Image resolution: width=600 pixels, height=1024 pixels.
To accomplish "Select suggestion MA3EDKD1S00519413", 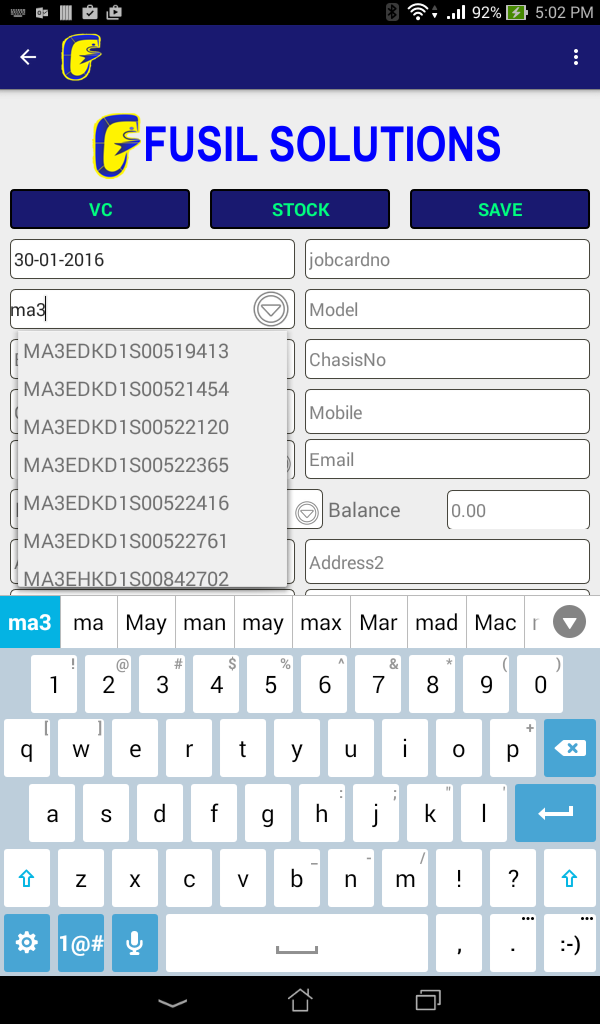I will click(x=126, y=351).
